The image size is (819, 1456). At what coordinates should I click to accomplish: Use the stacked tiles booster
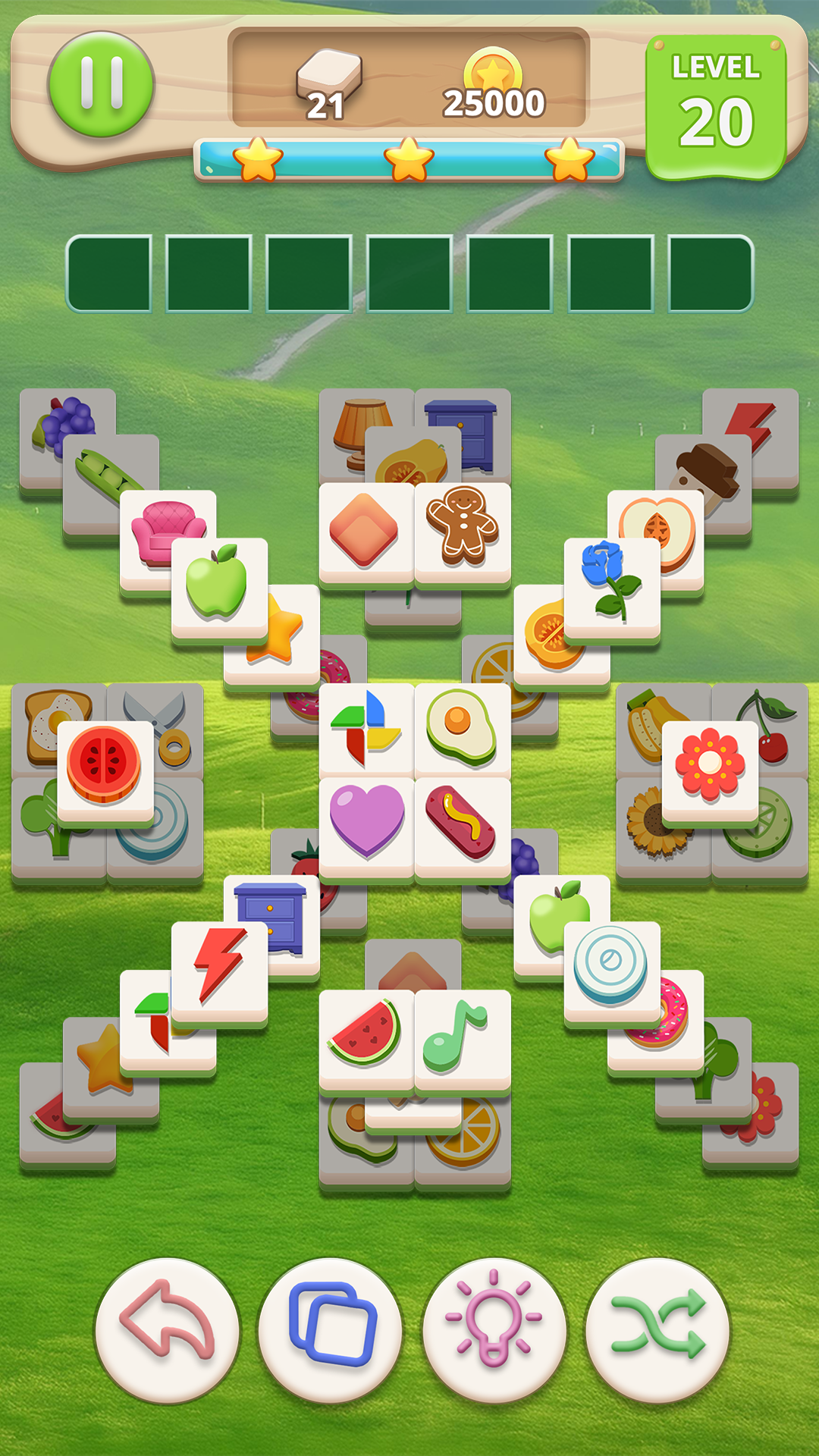point(331,1329)
